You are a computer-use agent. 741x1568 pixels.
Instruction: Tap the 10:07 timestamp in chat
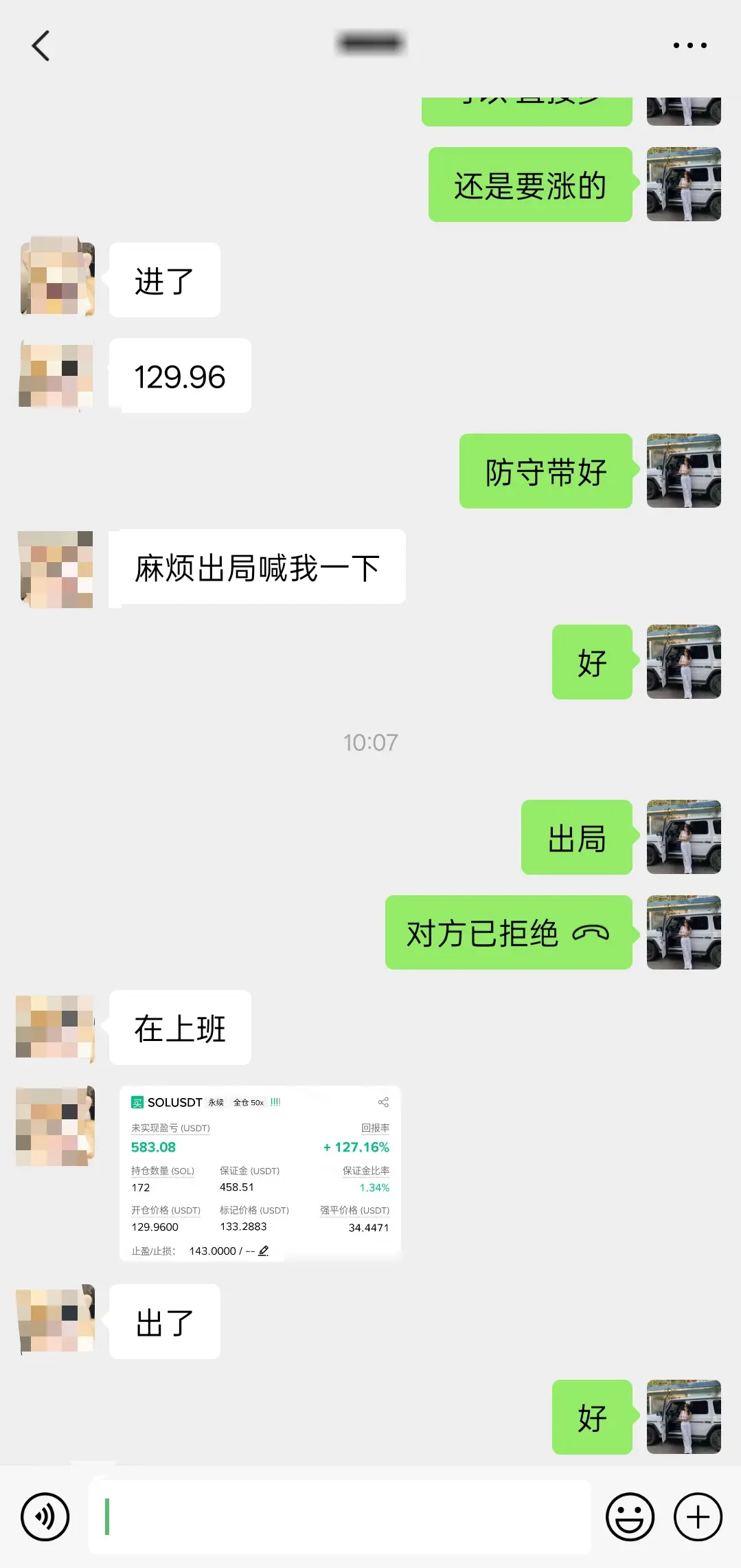370,742
